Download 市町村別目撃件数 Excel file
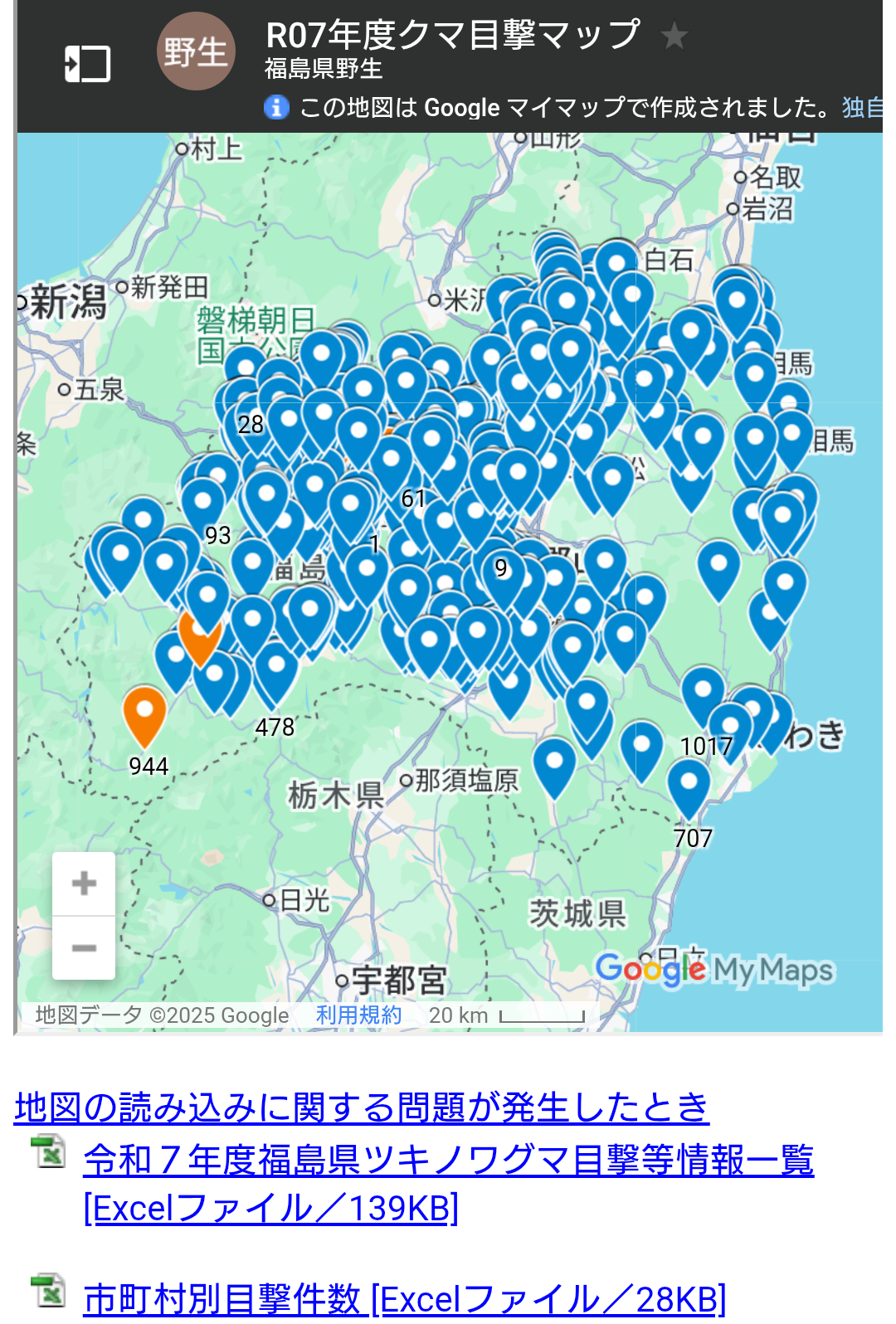This screenshot has height=1324, width=896. coord(404,1298)
